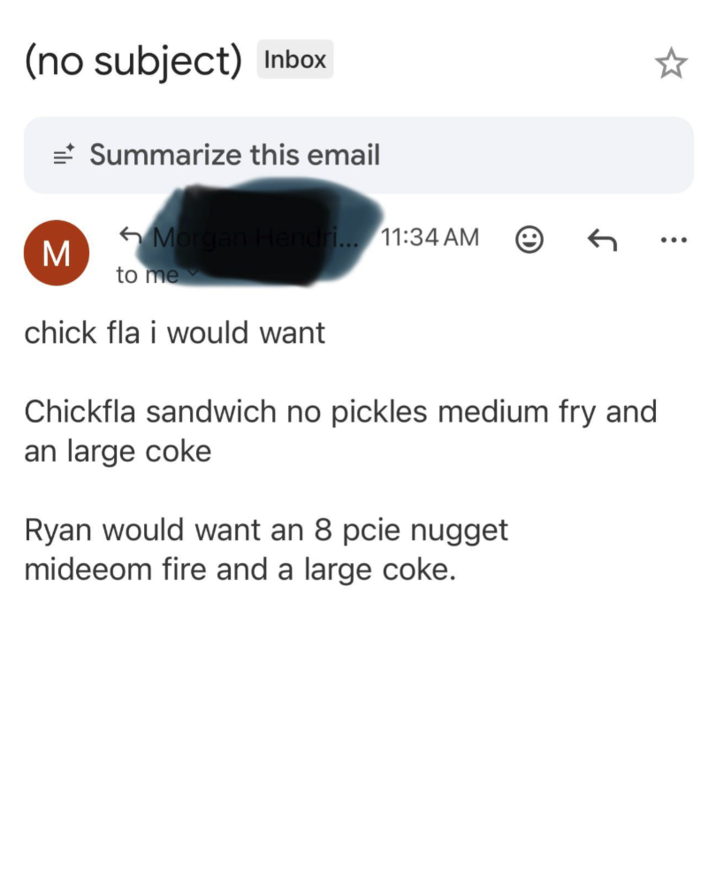
Task: Open the sender's M avatar
Action: 57,253
